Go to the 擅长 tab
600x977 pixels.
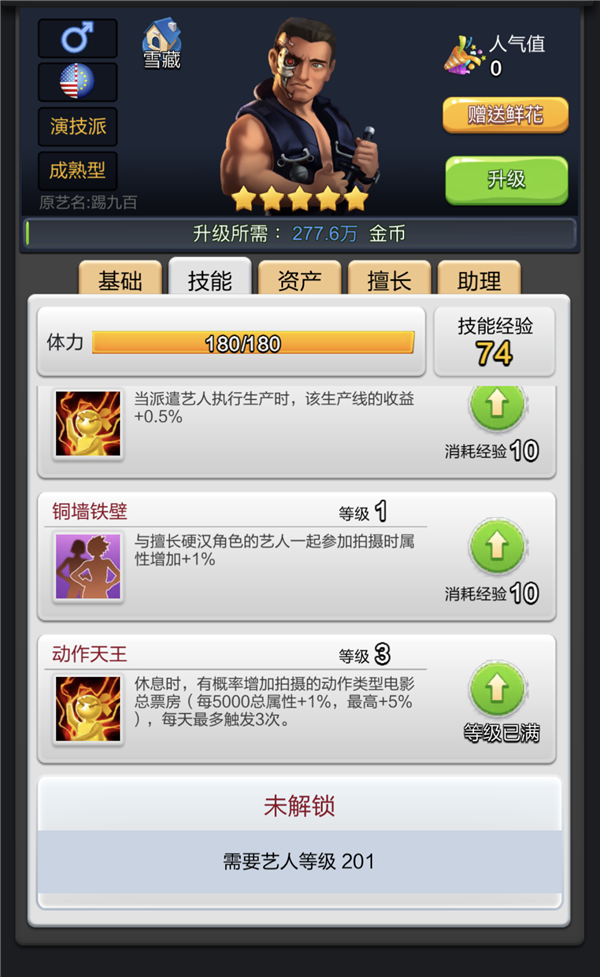[x=389, y=279]
